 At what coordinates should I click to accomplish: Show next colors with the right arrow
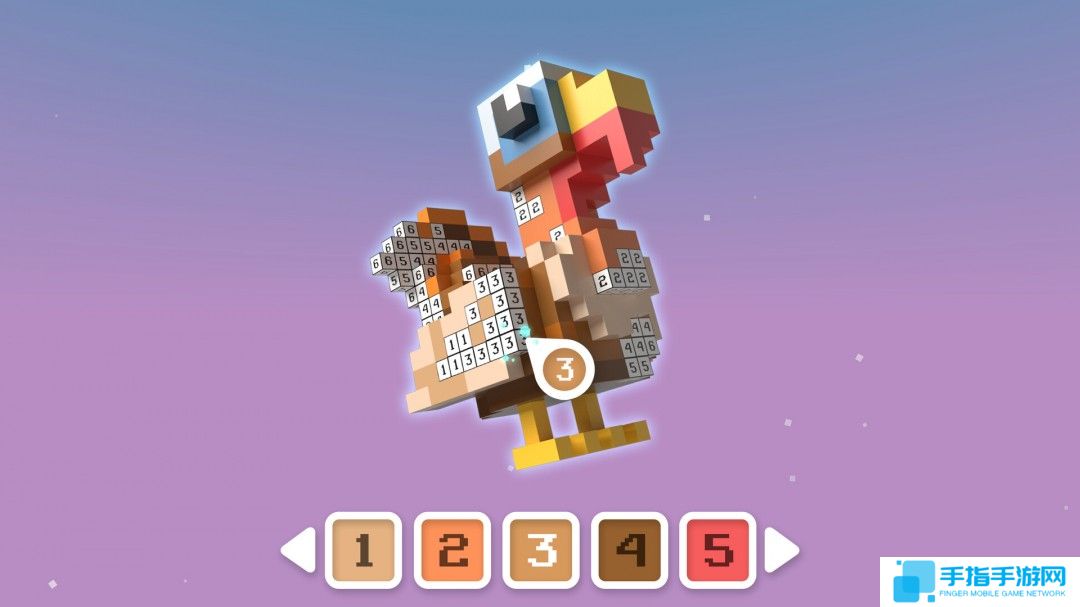[782, 549]
